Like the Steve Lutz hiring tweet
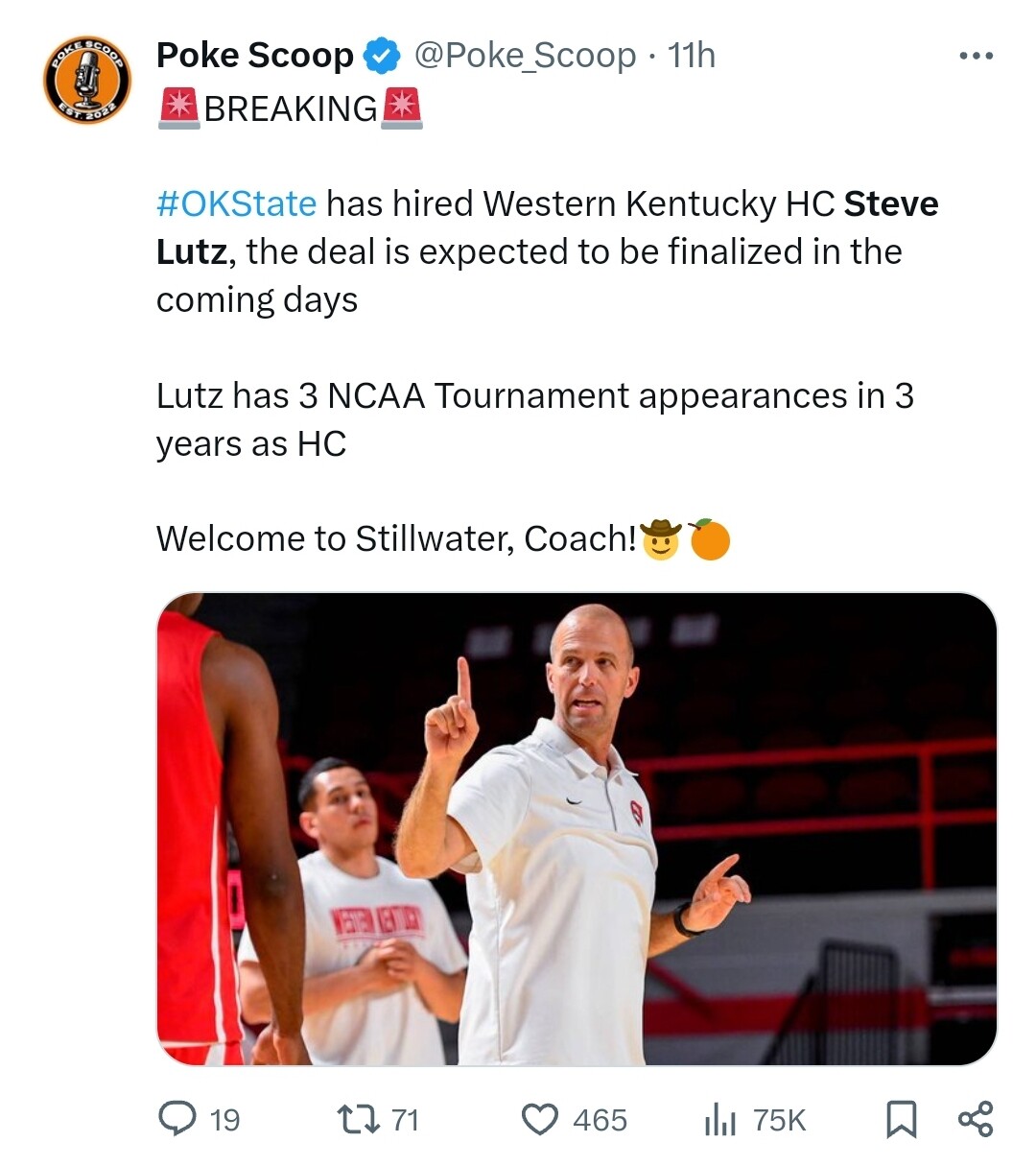The image size is (1036, 1166). click(x=540, y=1119)
